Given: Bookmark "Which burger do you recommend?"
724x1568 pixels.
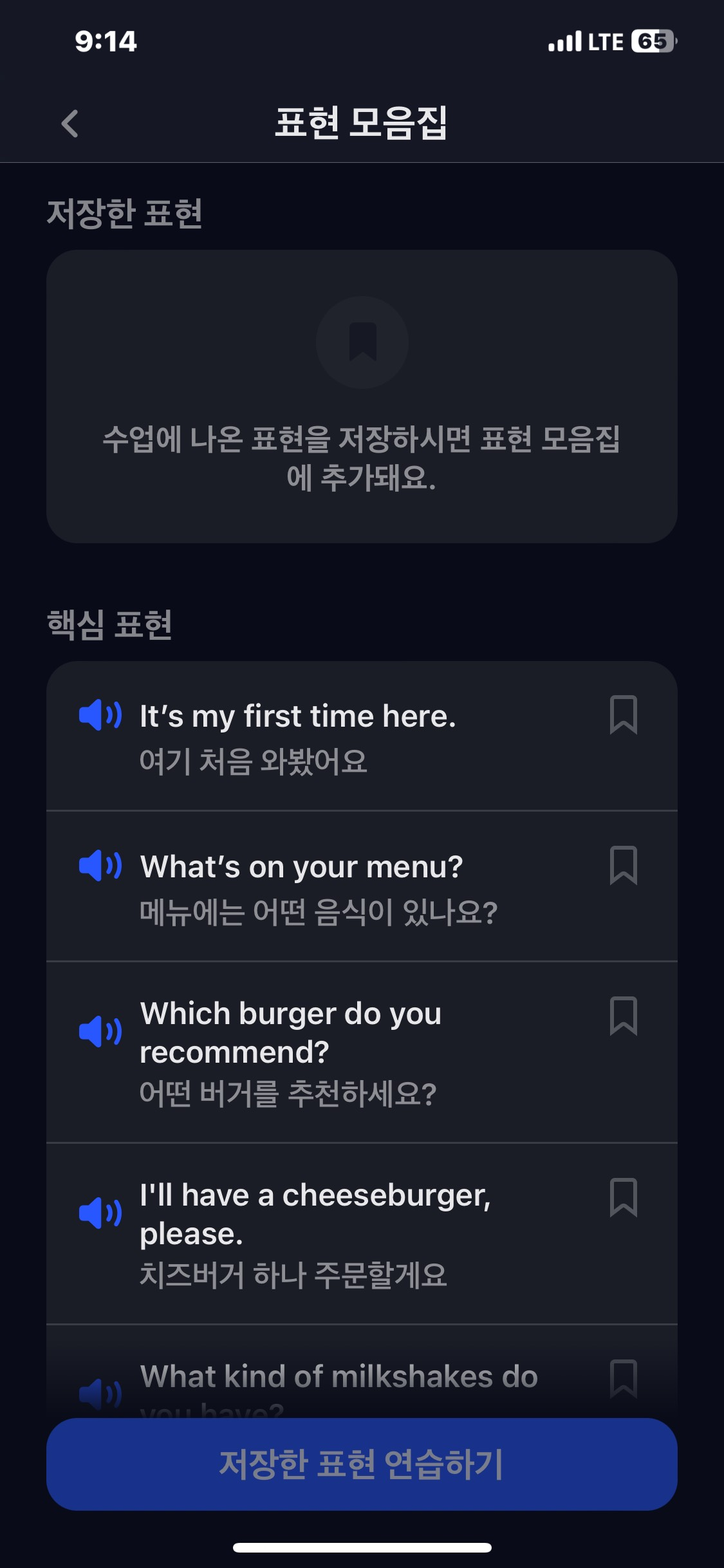Looking at the screenshot, I should 623,1016.
